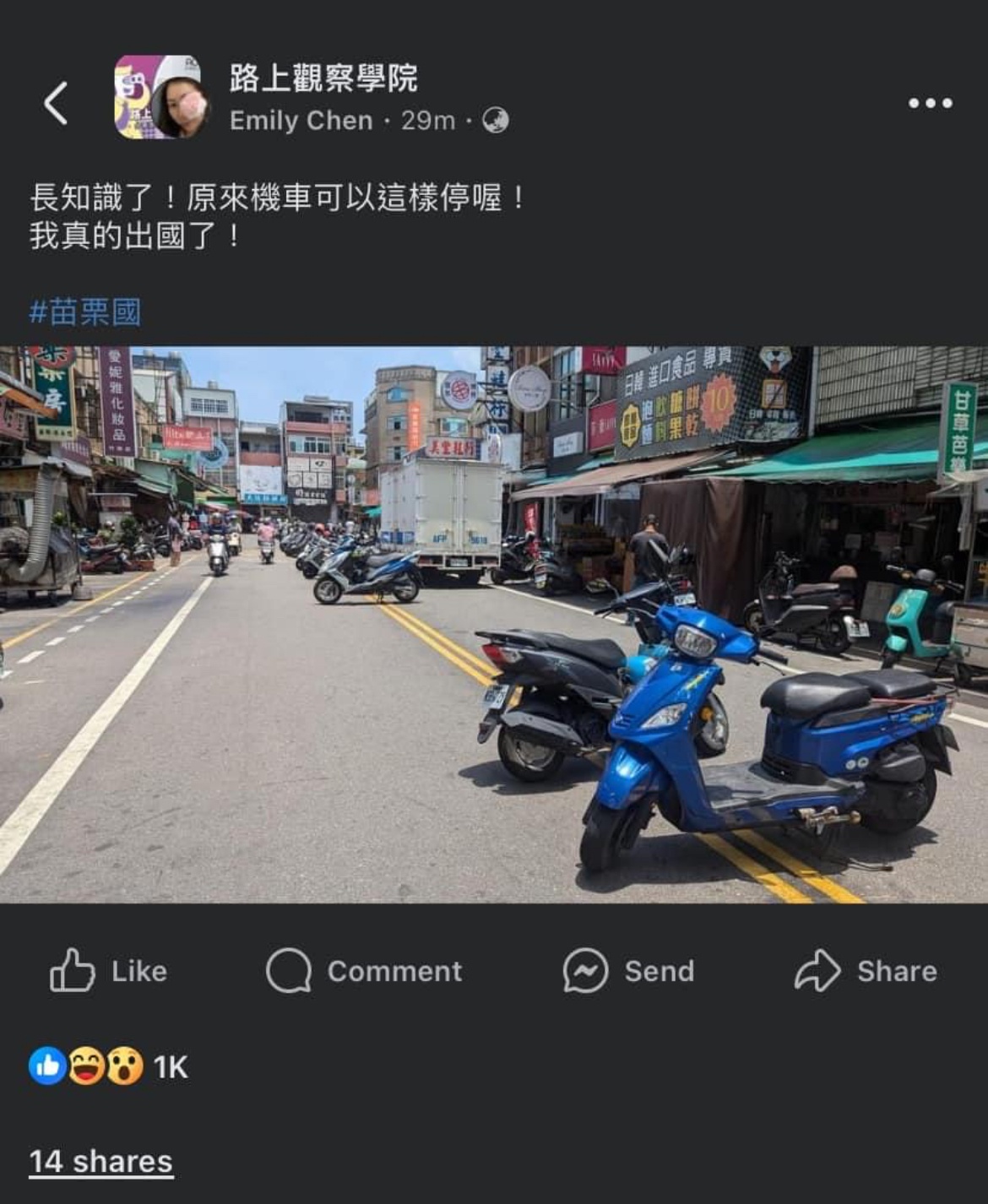The image size is (988, 1204).
Task: View the 14 shares
Action: [x=100, y=1162]
